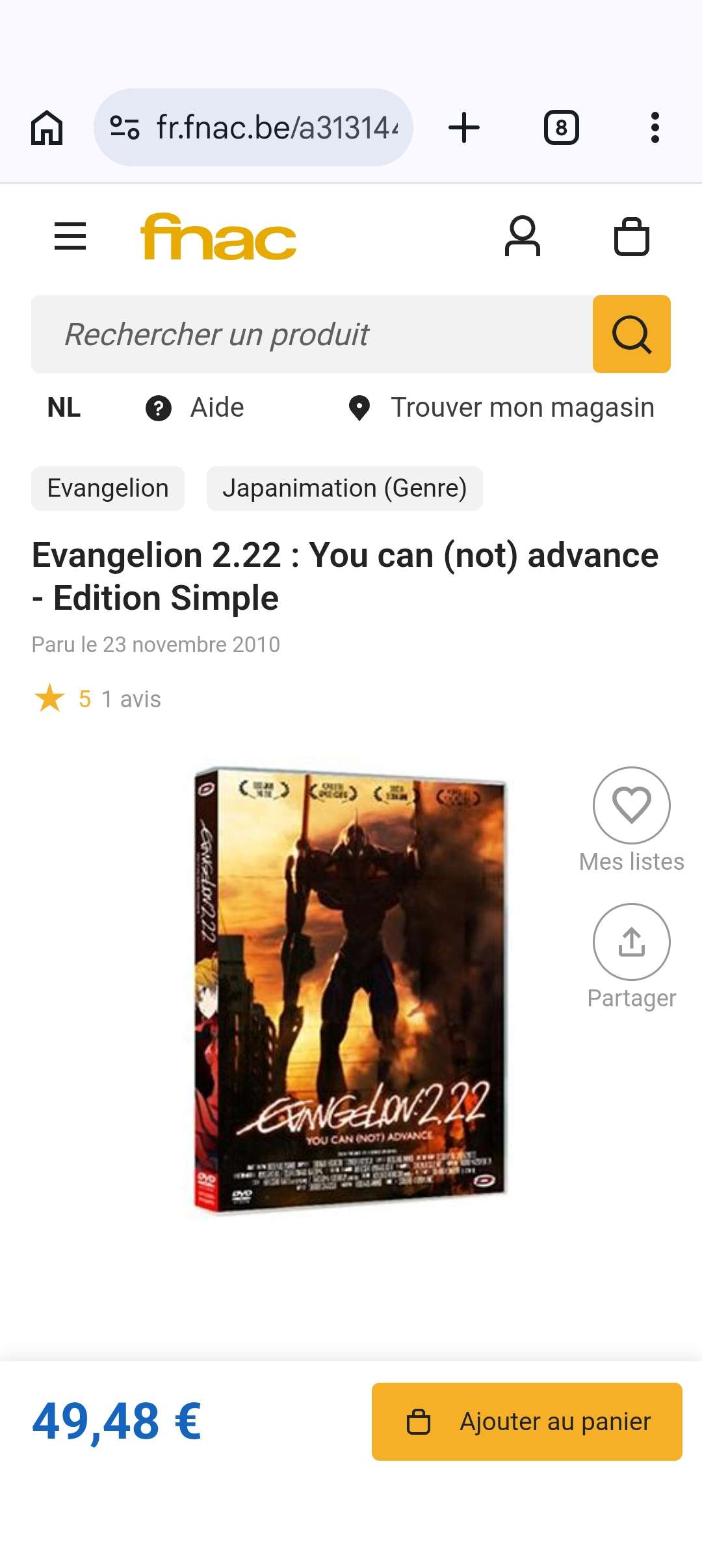This screenshot has height=1568, width=702.
Task: Select the Evangelion chip
Action: pos(108,488)
